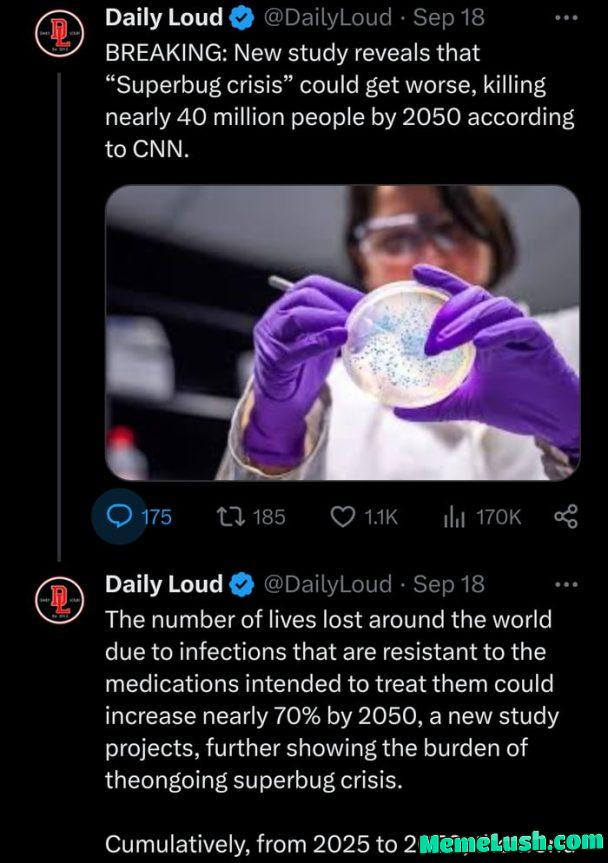This screenshot has width=608, height=863.
Task: Open the petri dish photo in the tweet
Action: [x=342, y=332]
